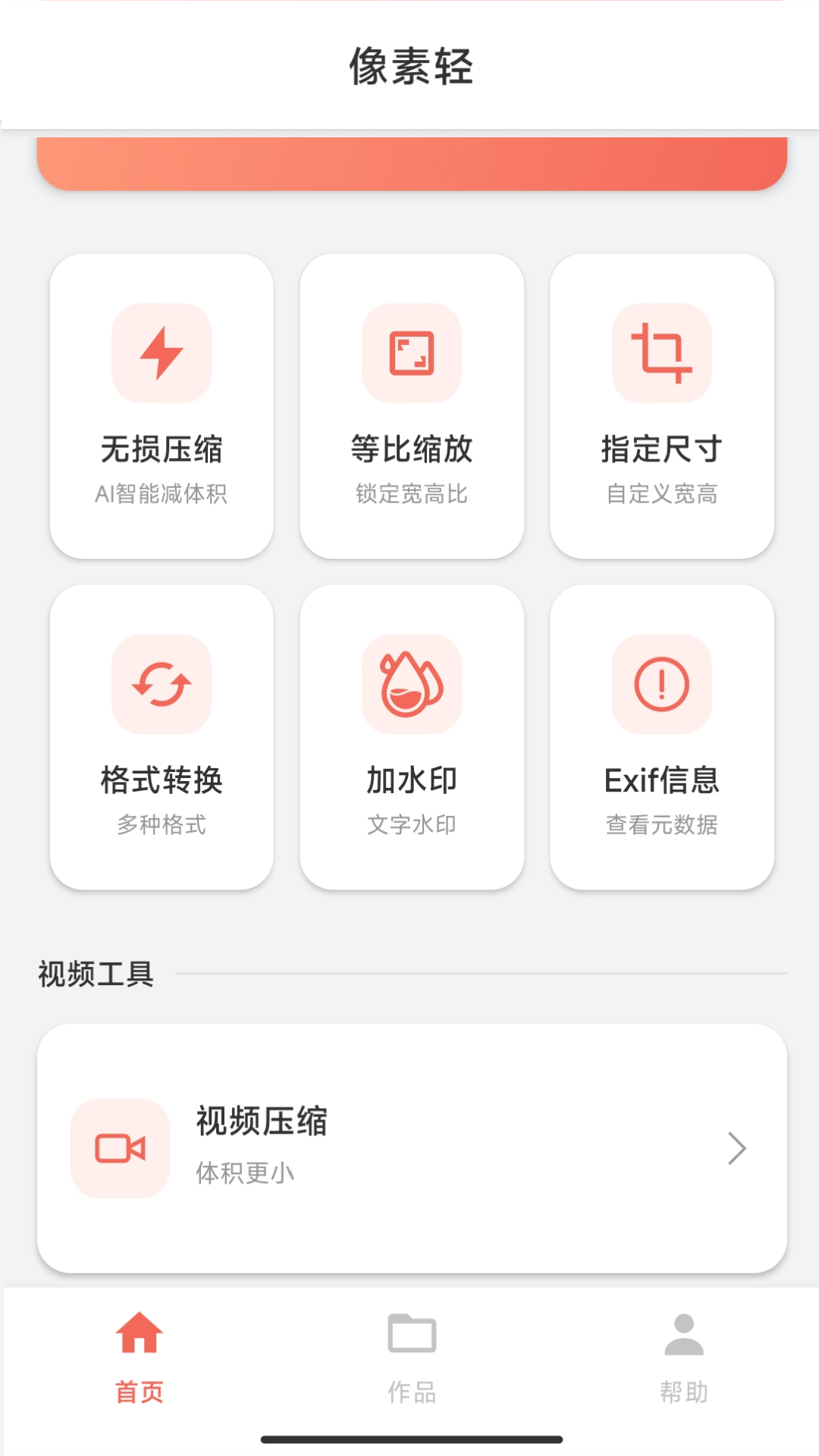Image resolution: width=819 pixels, height=1456 pixels.
Task: Open the 等比缩放 scaling tool icon
Action: 412,354
